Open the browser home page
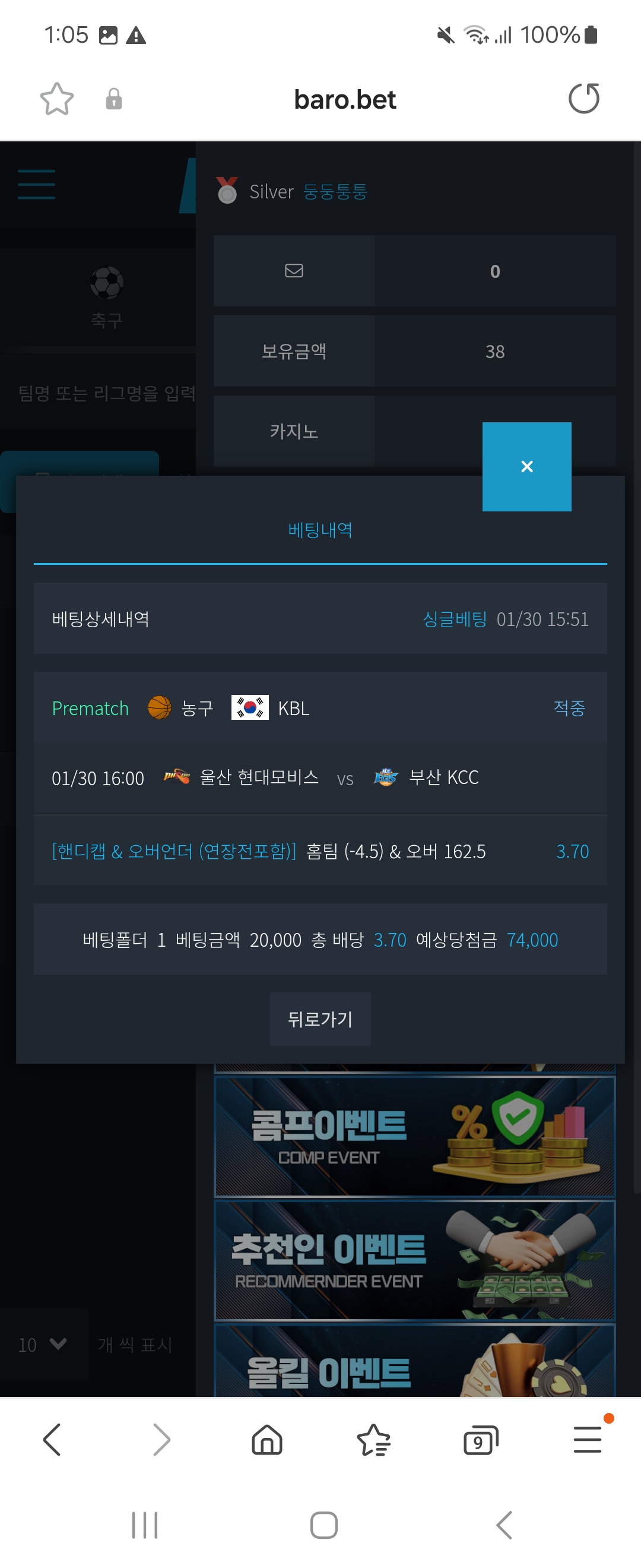This screenshot has width=641, height=1568. pyautogui.click(x=267, y=1440)
